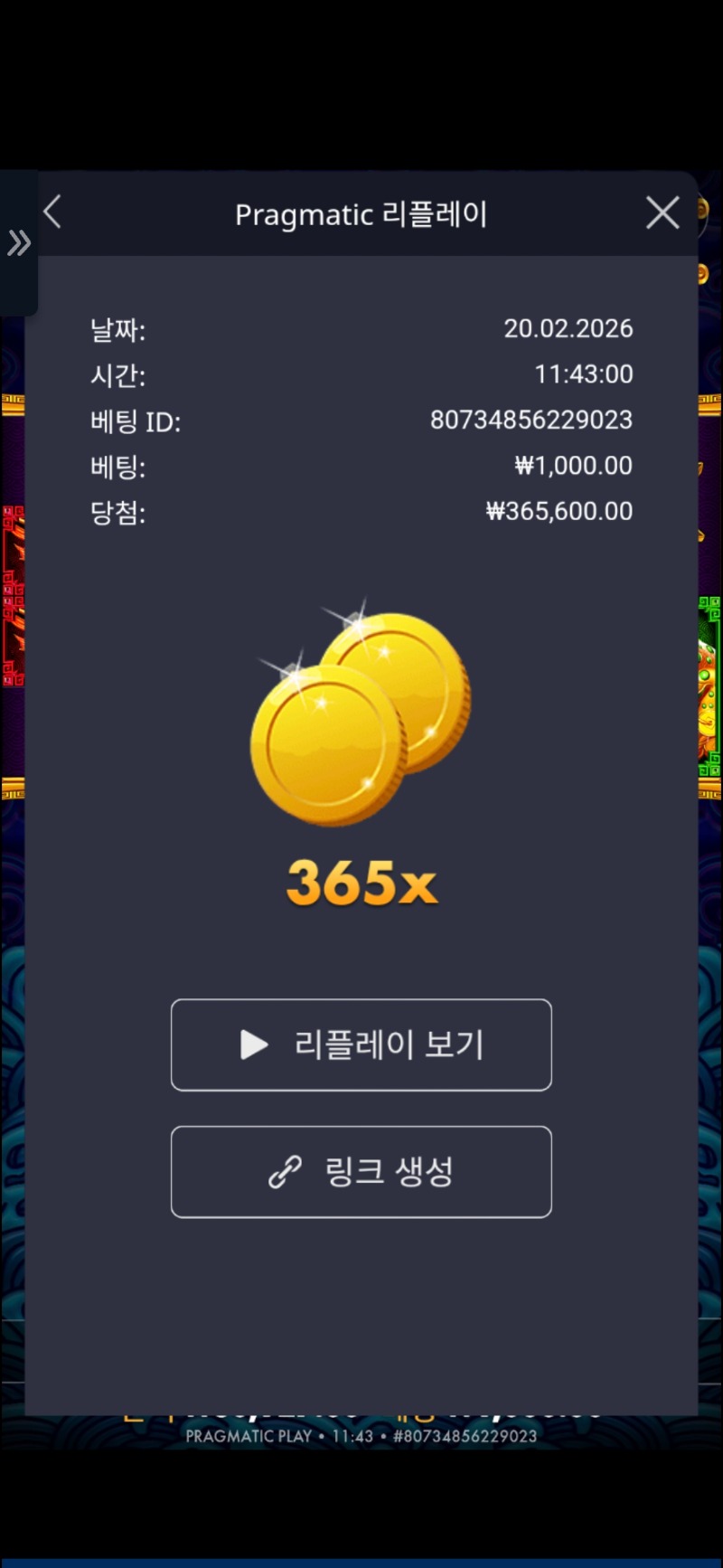Watch the replay (리플레이 보기)
723x1568 pixels.
pyautogui.click(x=361, y=1044)
